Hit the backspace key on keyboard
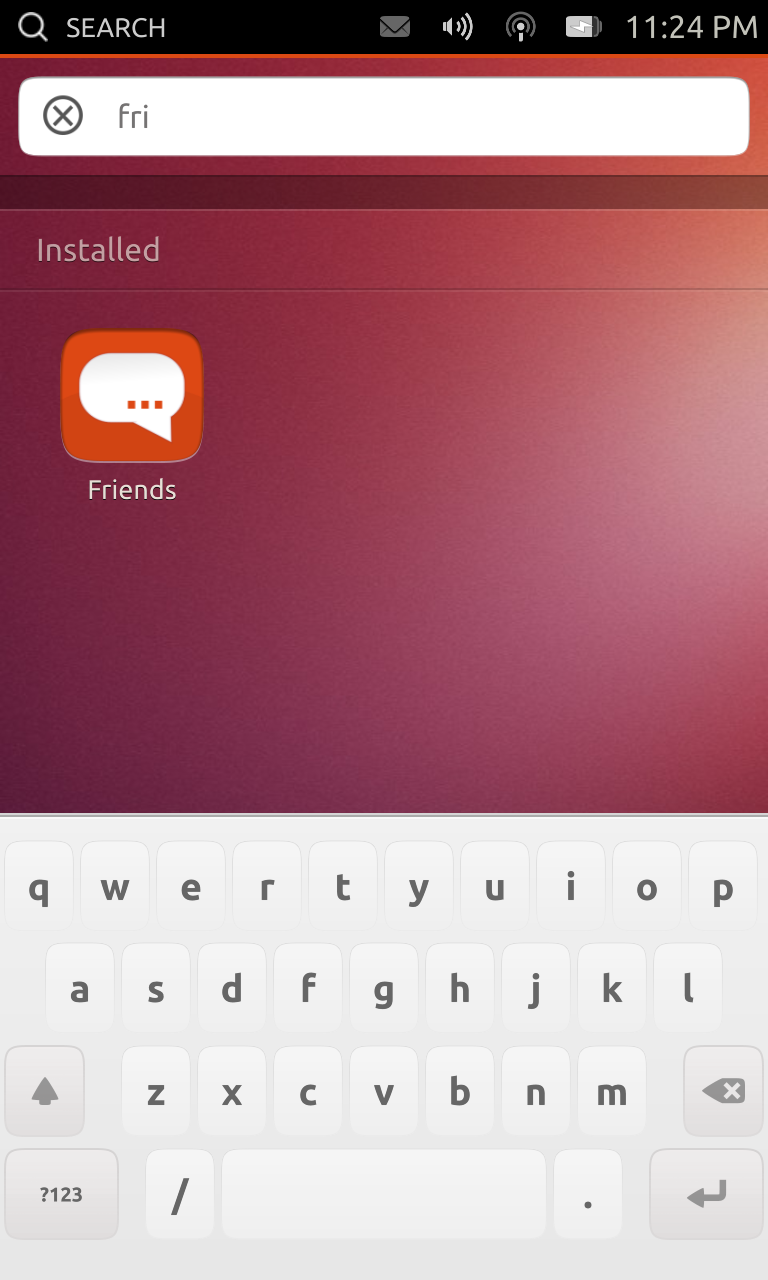The height and width of the screenshot is (1280, 768). click(x=723, y=1091)
